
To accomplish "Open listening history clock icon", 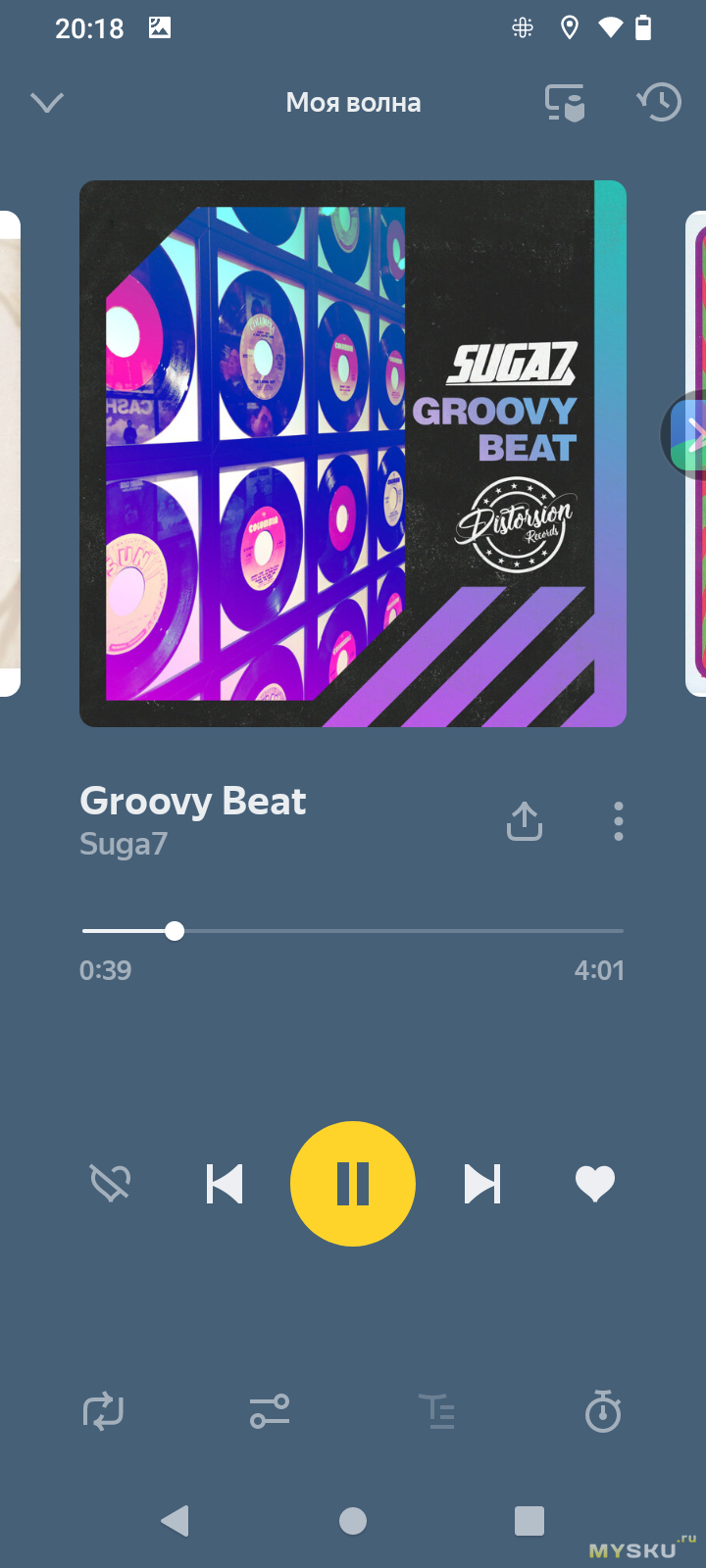I will point(660,102).
